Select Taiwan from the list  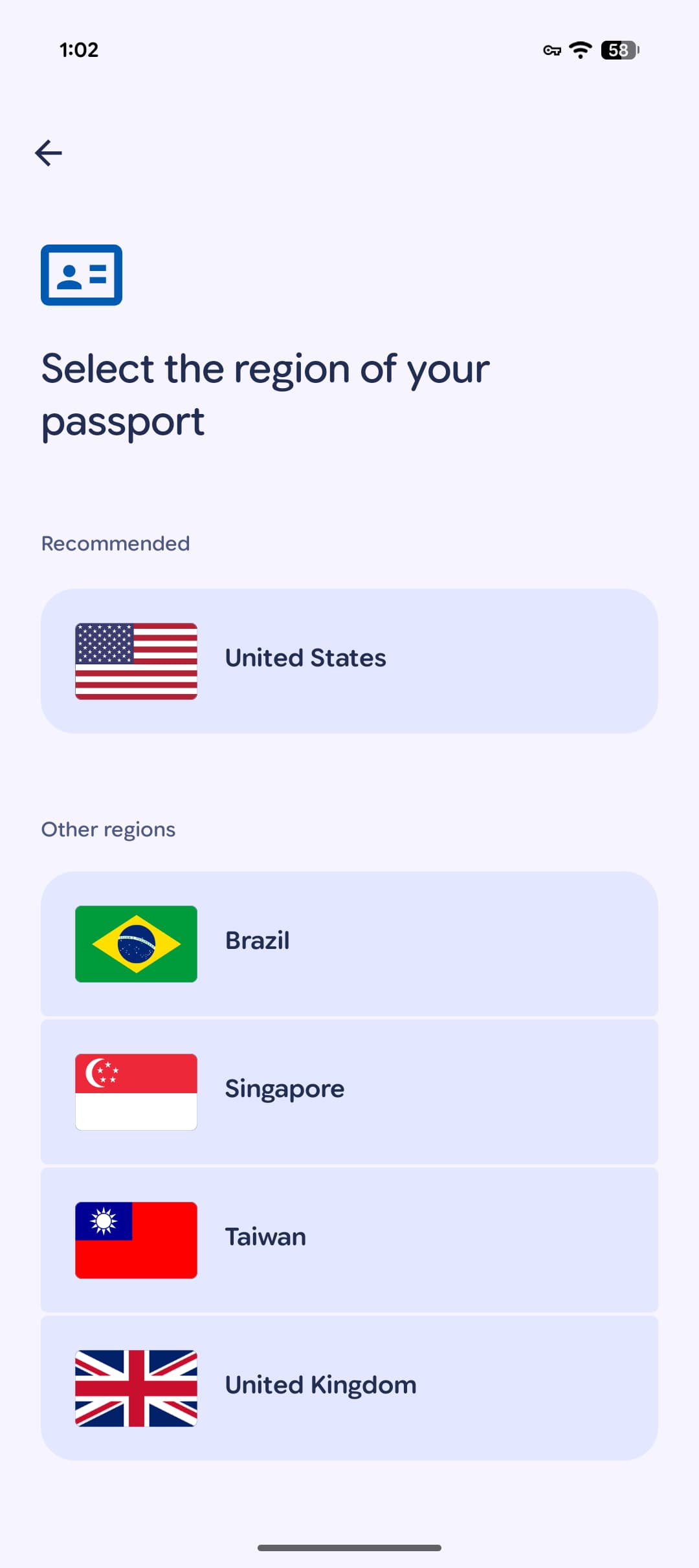point(349,1239)
